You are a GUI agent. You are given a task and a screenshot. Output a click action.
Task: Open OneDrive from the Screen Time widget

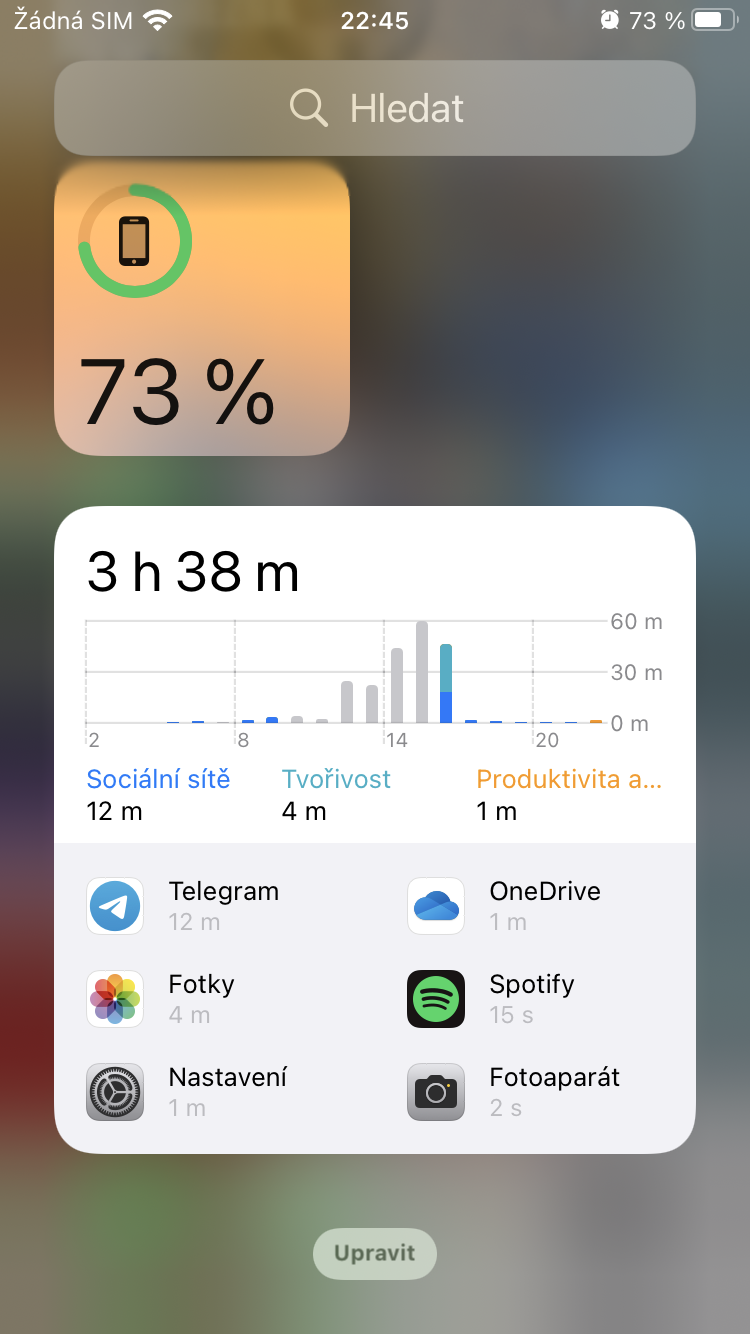point(436,906)
